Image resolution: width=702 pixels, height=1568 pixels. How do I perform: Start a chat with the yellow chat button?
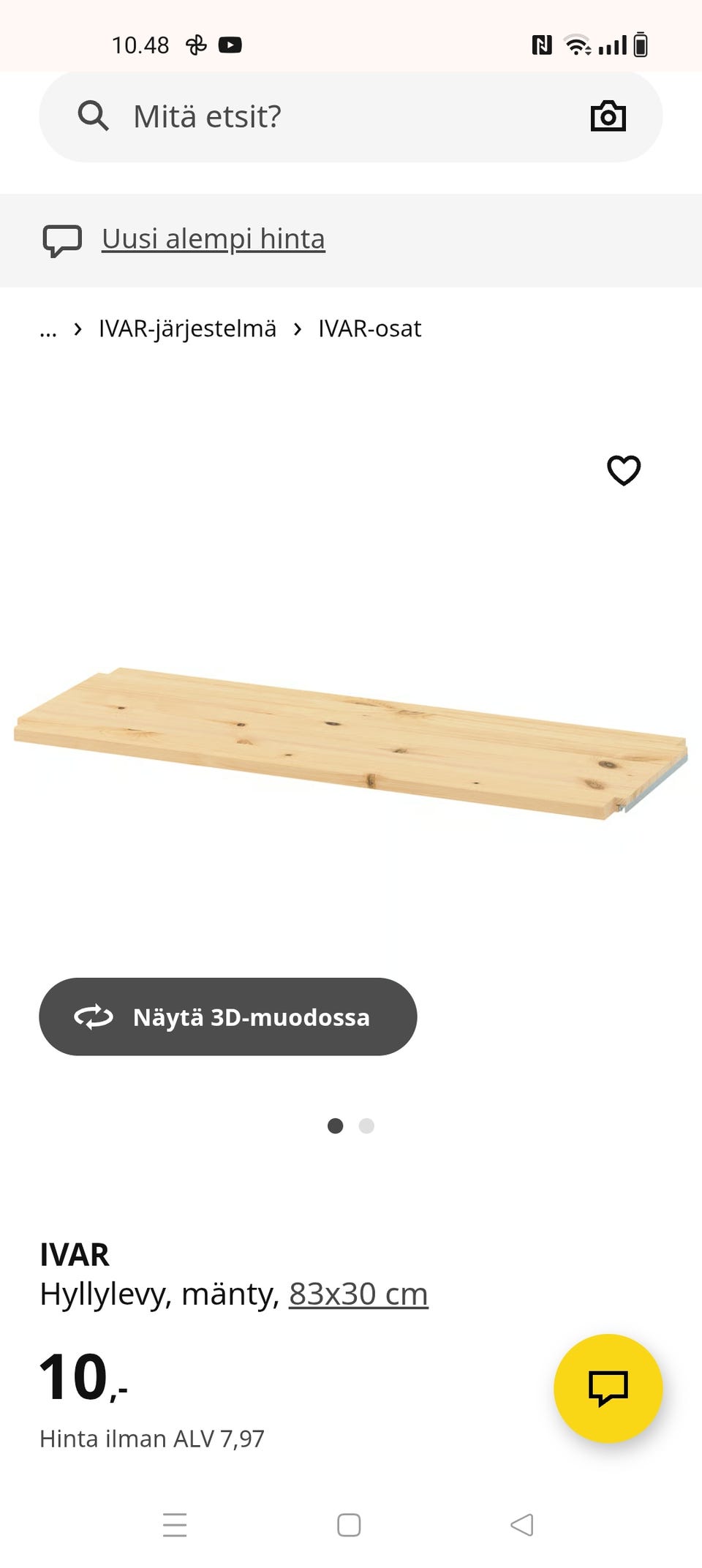tap(608, 1388)
